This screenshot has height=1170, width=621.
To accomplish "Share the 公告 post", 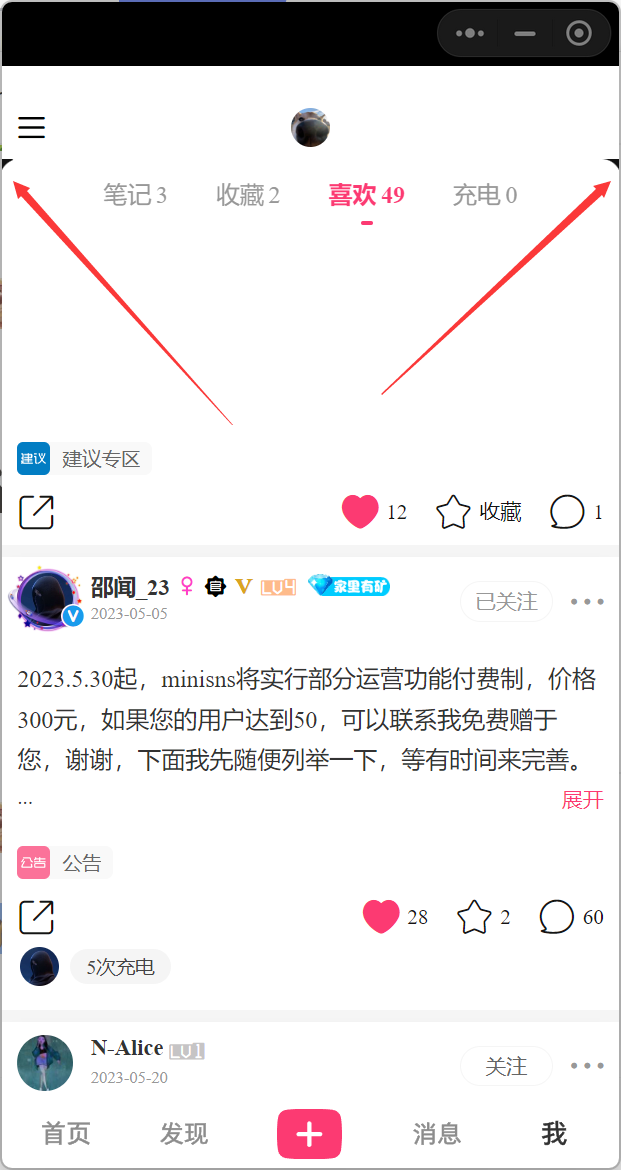I will pyautogui.click(x=37, y=917).
